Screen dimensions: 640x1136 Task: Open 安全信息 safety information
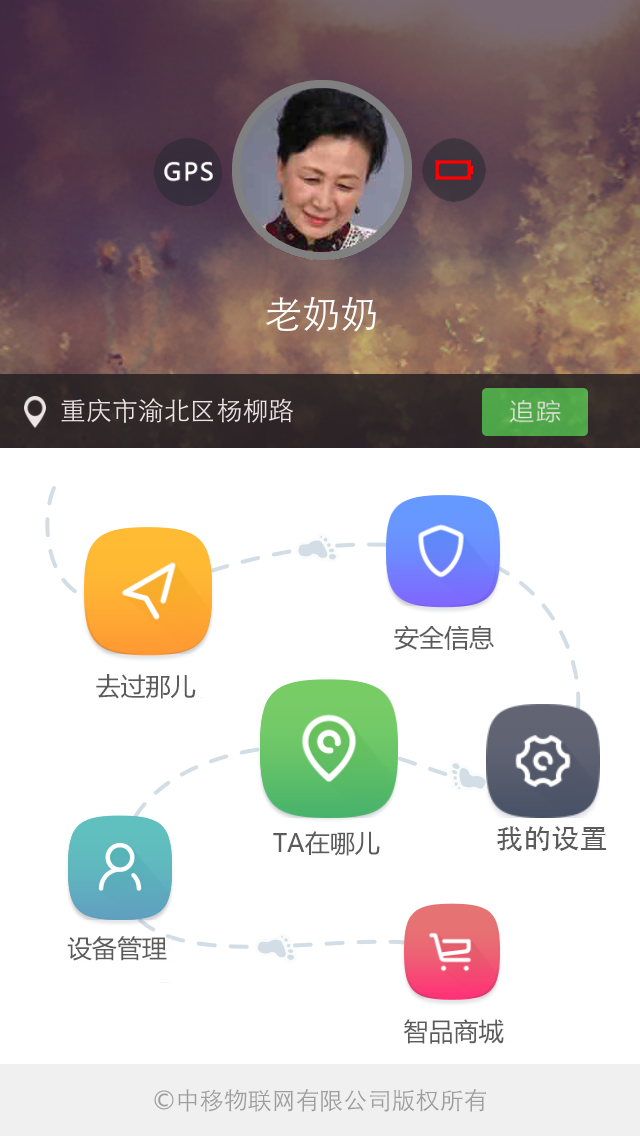pyautogui.click(x=442, y=551)
